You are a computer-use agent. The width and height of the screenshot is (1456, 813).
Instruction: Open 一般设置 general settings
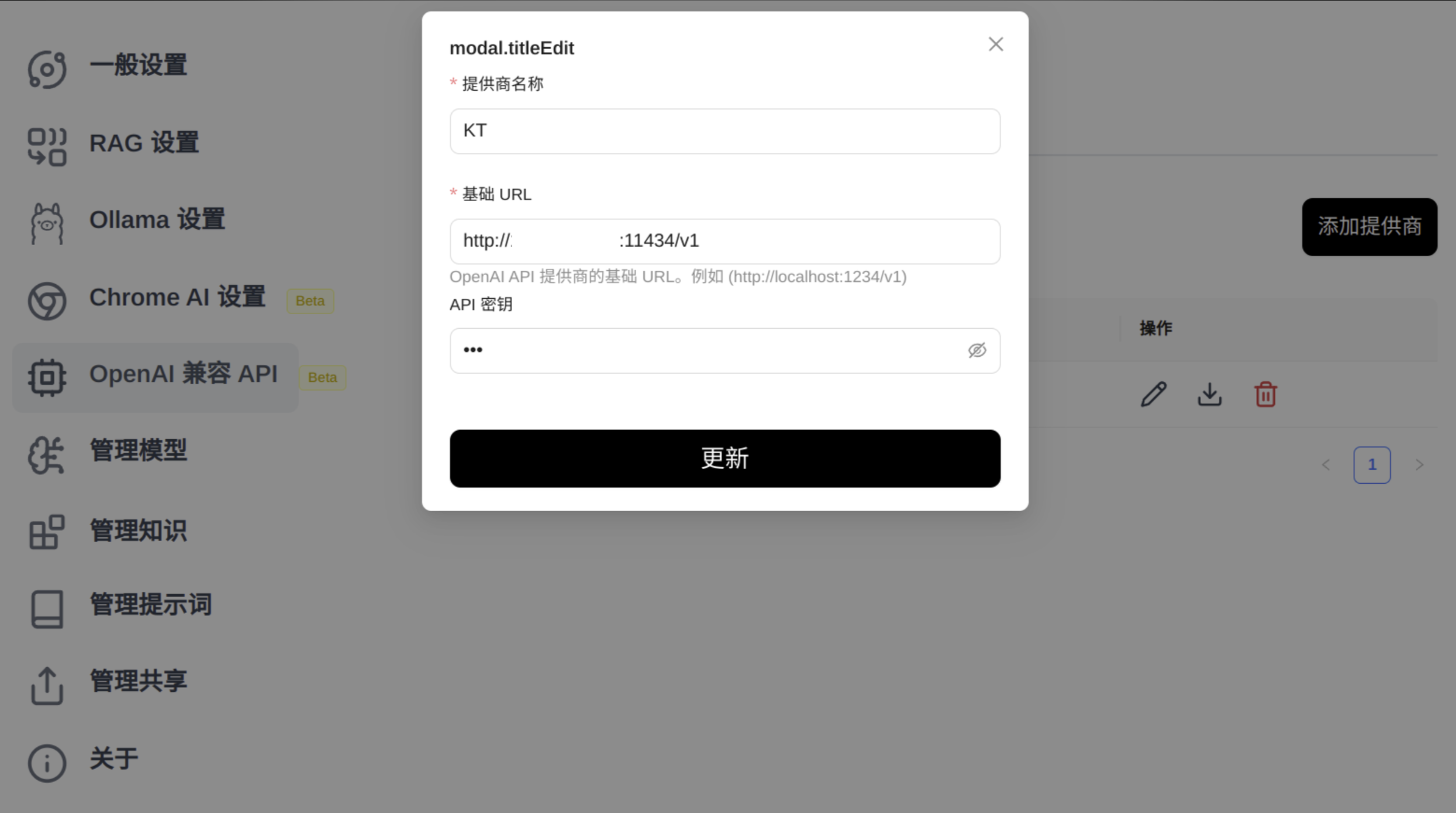(138, 66)
